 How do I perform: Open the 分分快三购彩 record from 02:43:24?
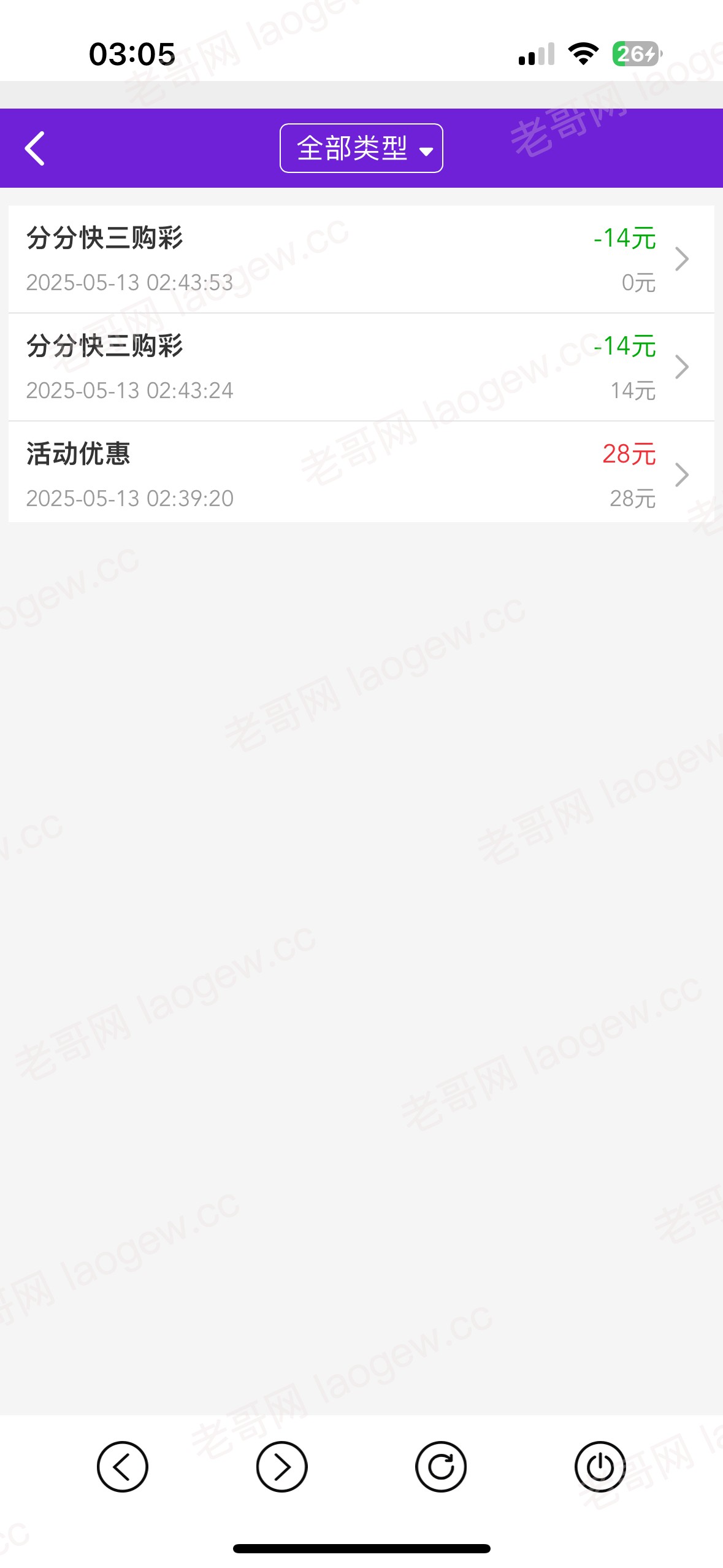pyautogui.click(x=361, y=367)
